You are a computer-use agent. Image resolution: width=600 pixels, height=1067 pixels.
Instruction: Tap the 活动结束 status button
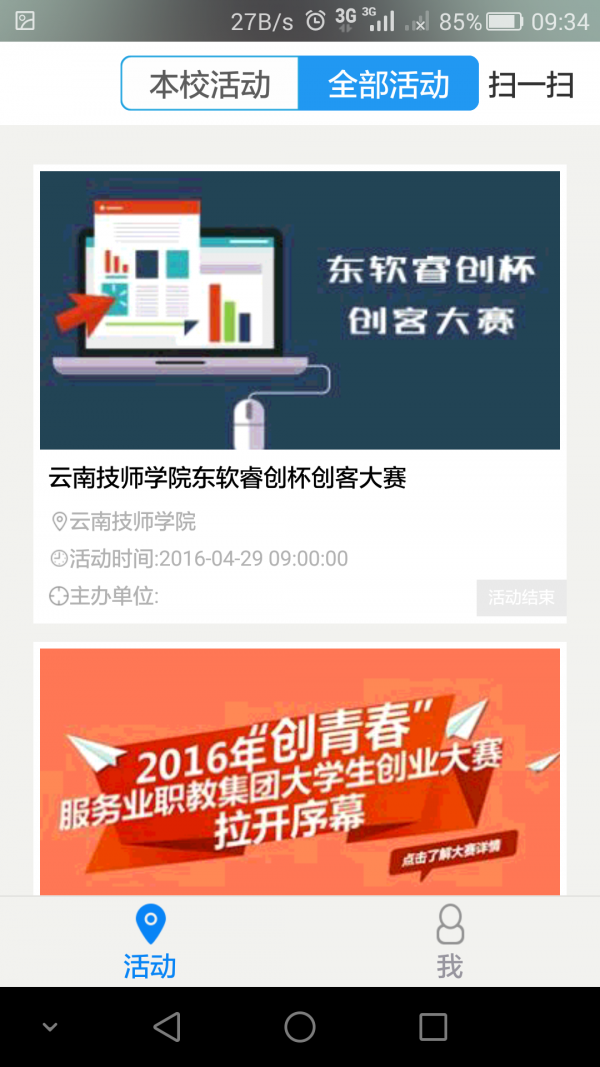521,598
